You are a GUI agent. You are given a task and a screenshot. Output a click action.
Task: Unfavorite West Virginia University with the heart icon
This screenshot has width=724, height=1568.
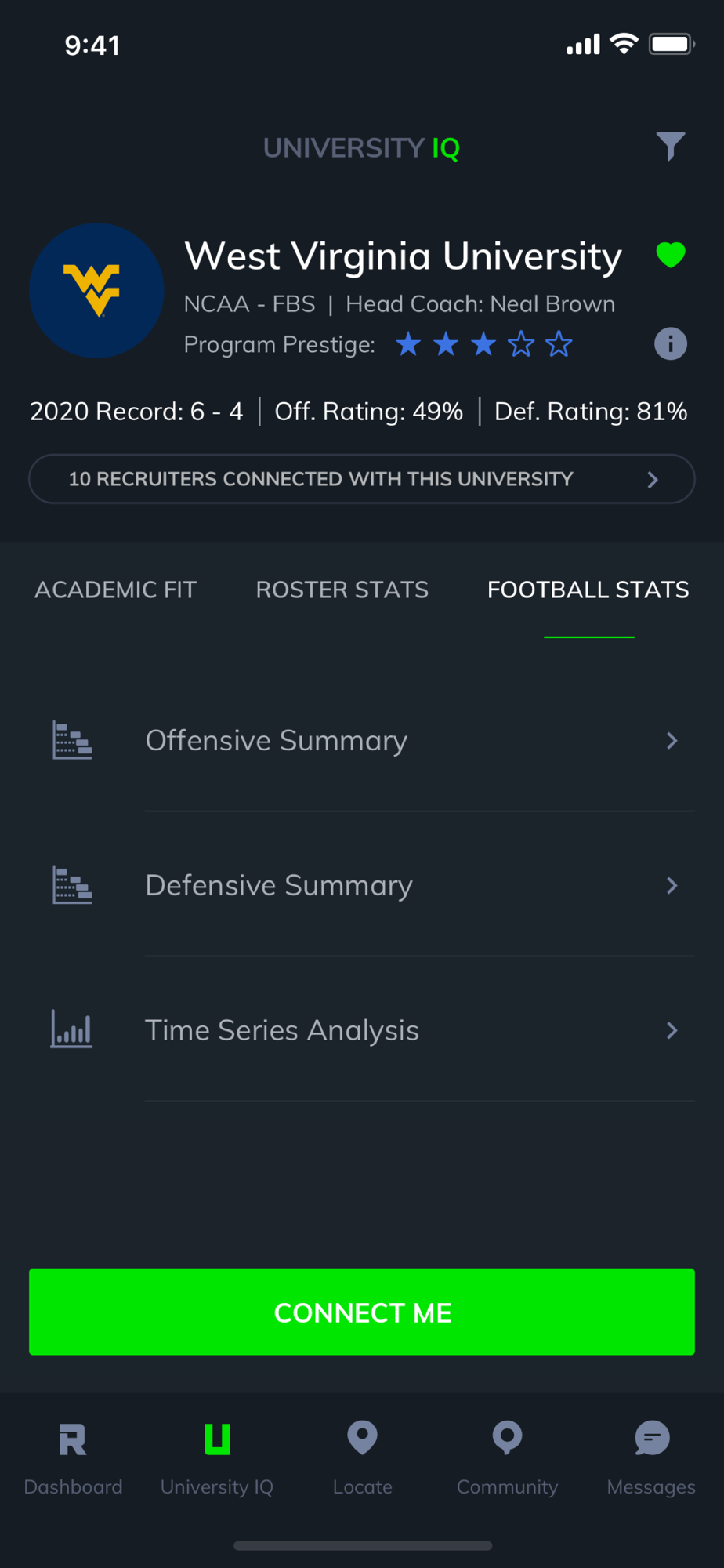pyautogui.click(x=671, y=255)
